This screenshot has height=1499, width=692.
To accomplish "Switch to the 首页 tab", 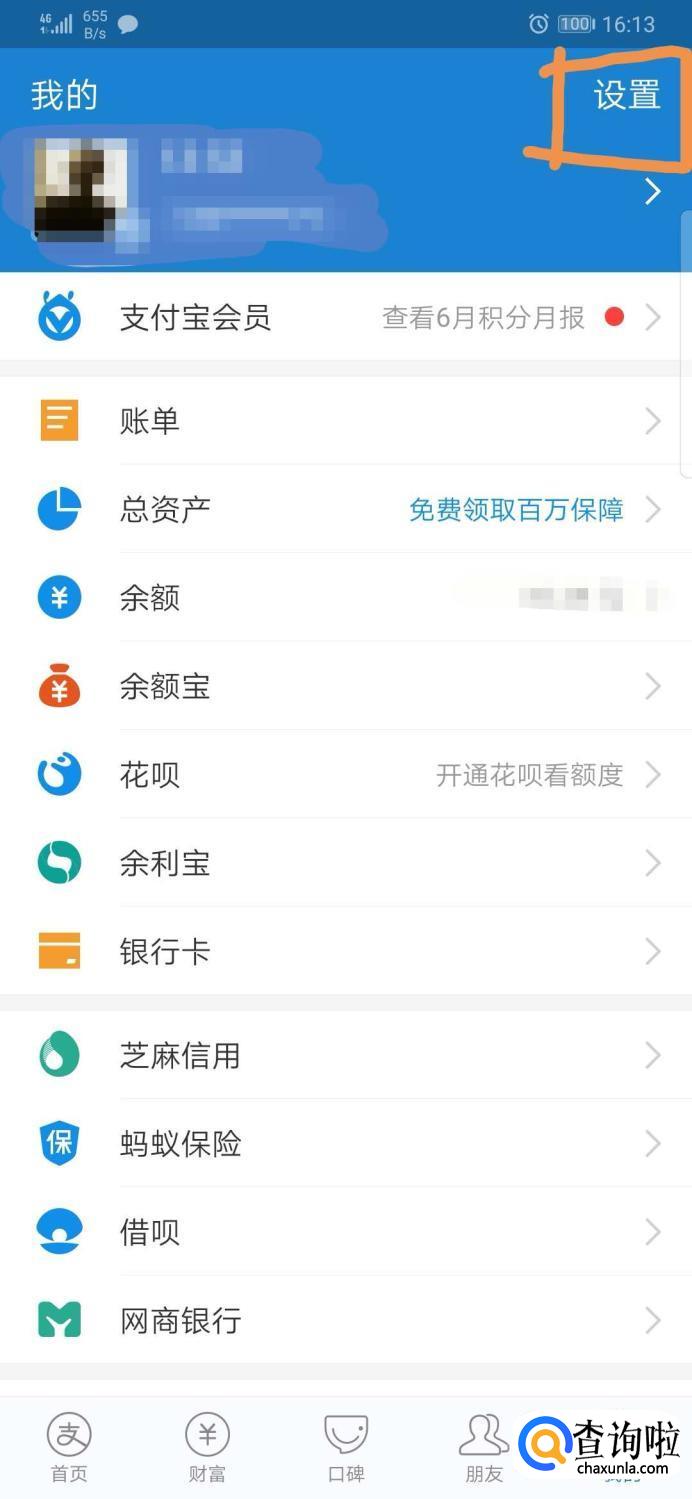I will 69,1448.
